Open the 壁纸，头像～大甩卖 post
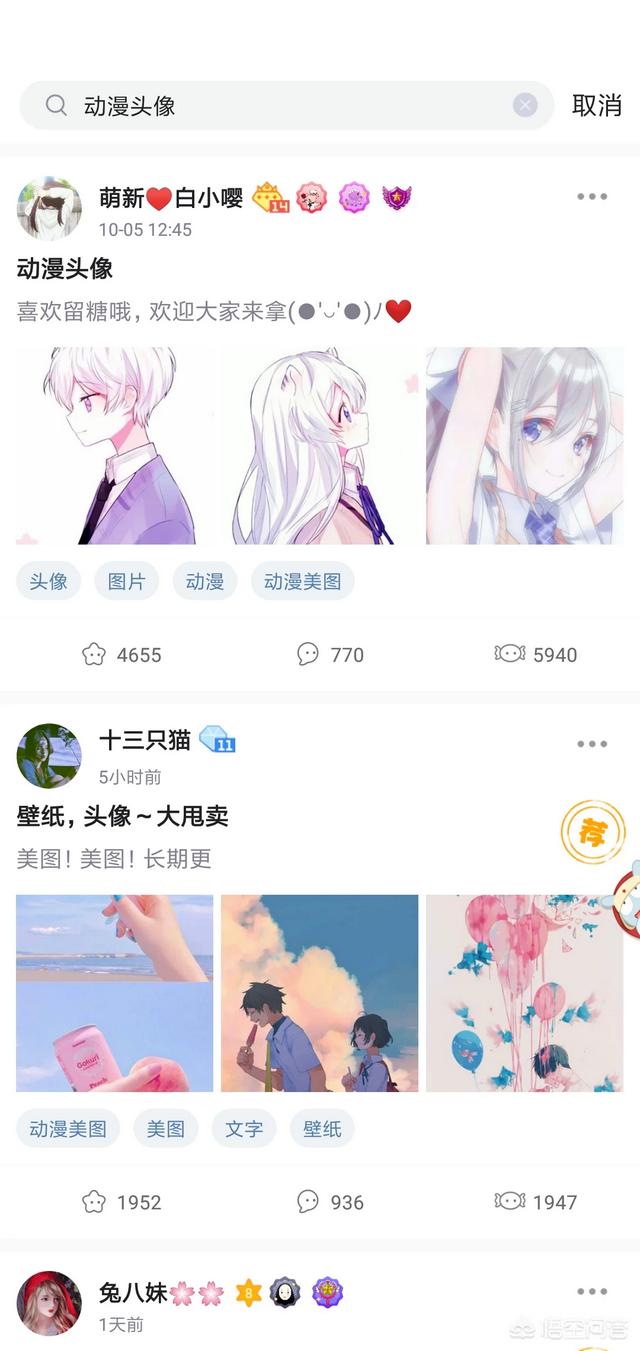This screenshot has width=640, height=1351. (123, 816)
